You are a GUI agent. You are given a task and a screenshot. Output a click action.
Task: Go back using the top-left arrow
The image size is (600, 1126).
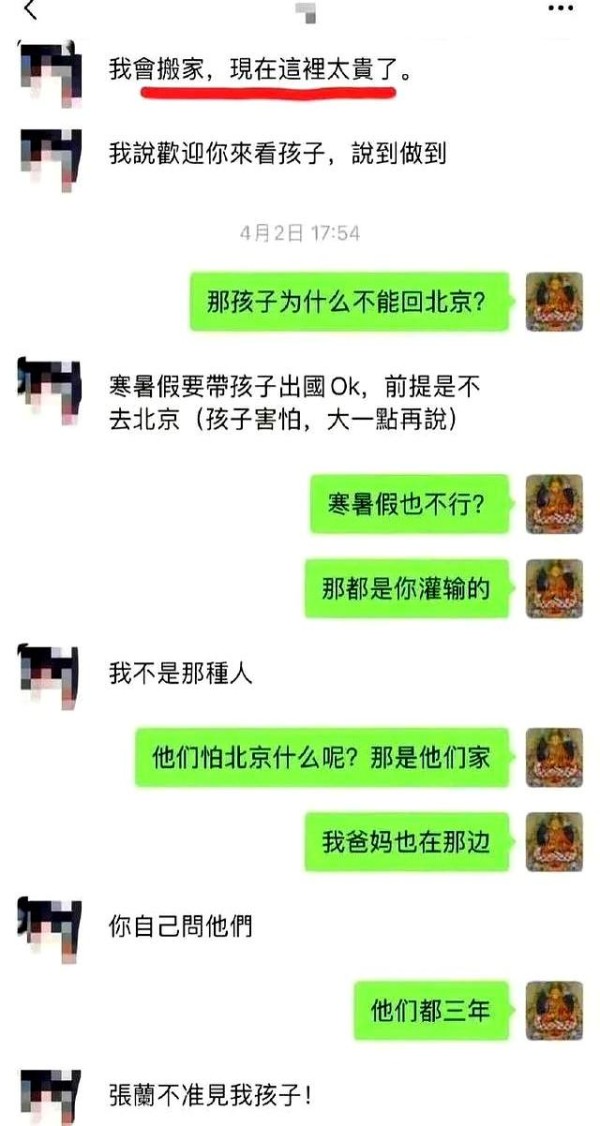[x=29, y=10]
